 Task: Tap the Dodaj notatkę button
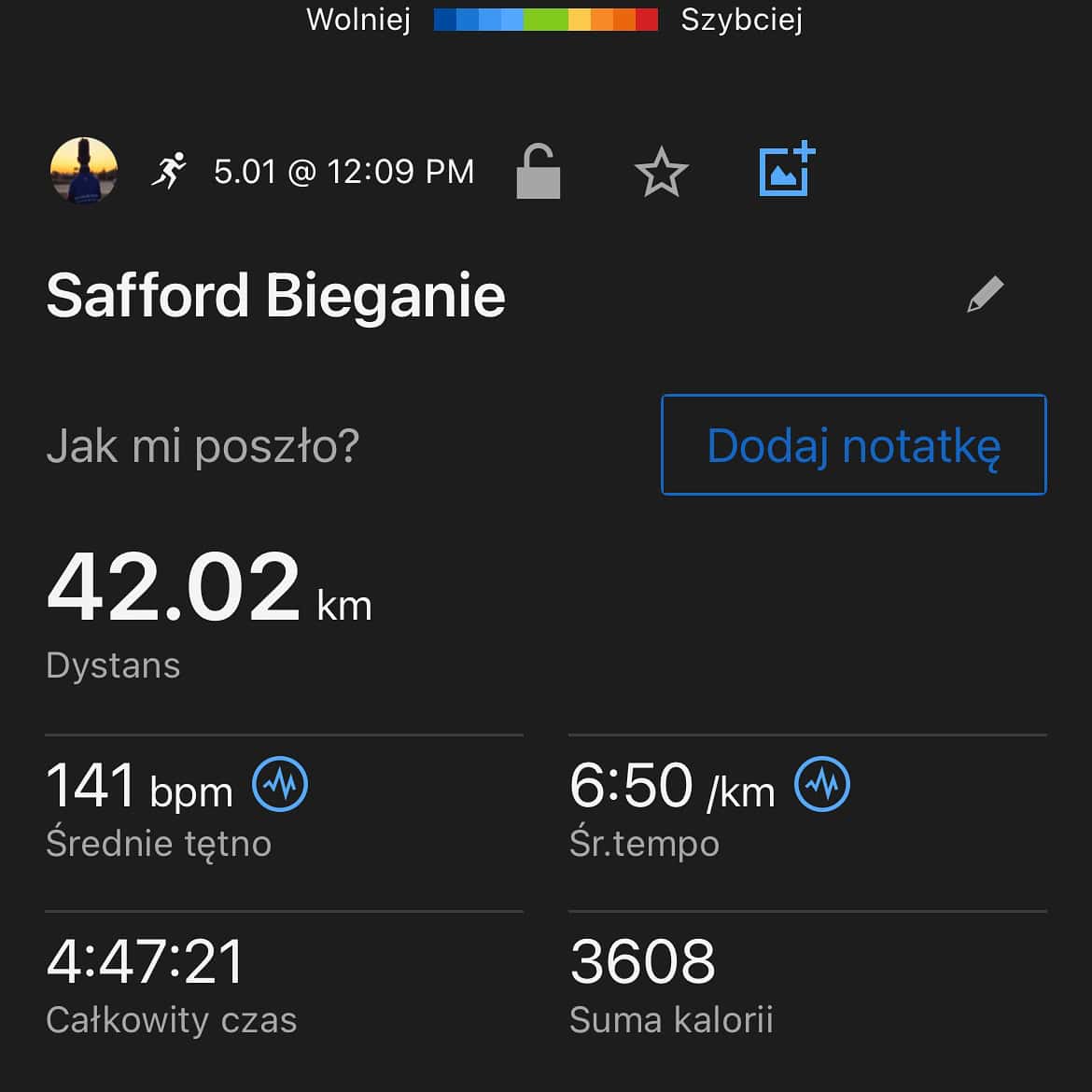853,445
